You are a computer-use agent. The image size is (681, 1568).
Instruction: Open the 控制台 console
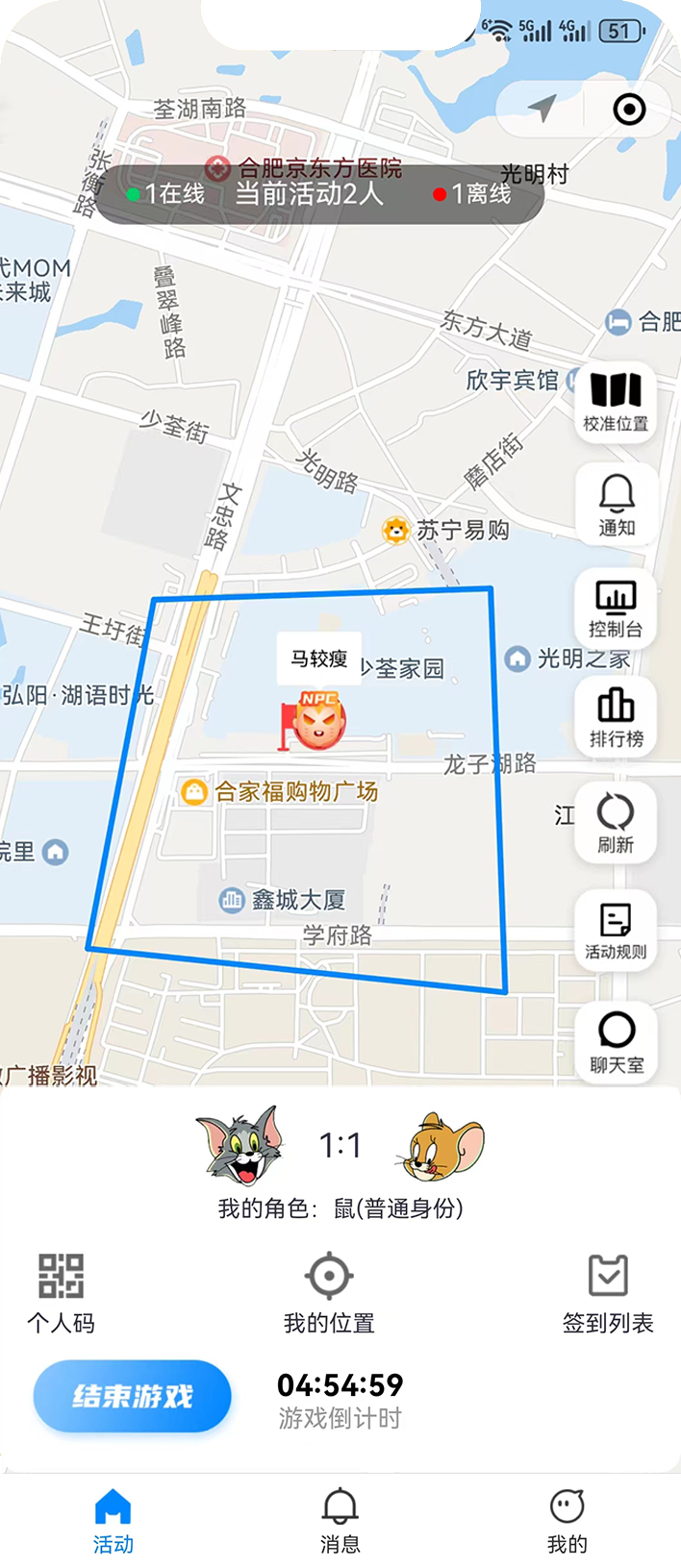[x=616, y=610]
